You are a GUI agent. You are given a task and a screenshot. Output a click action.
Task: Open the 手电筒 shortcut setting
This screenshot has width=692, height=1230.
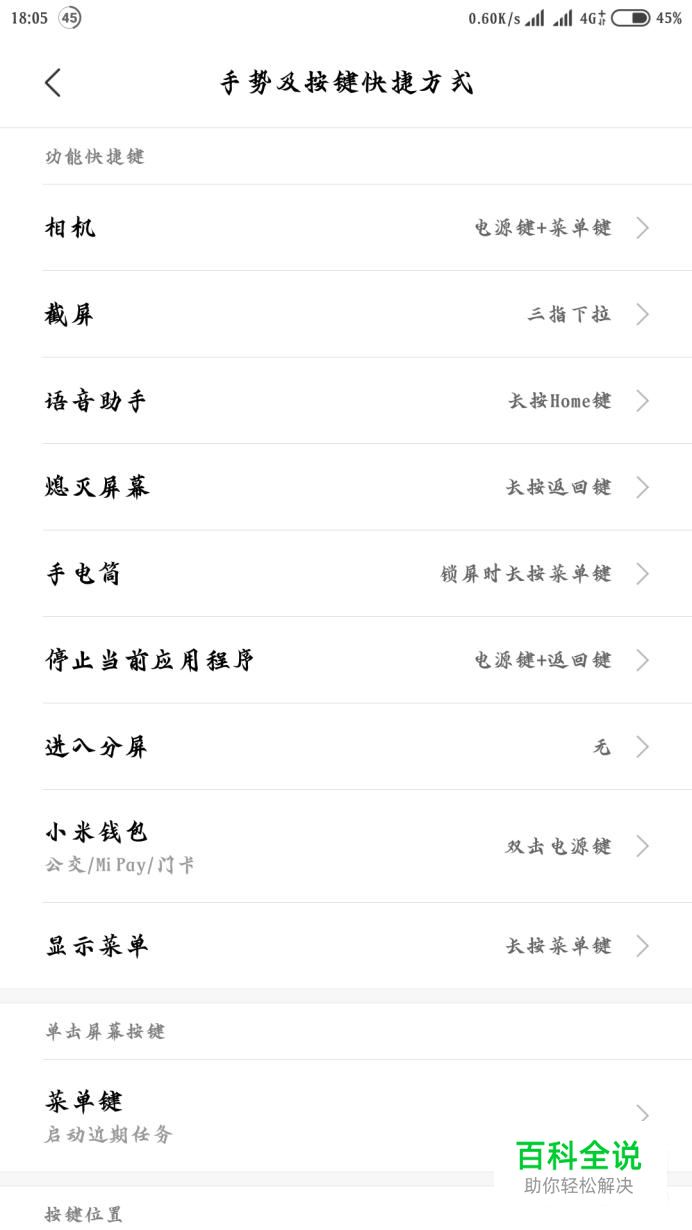coord(346,574)
